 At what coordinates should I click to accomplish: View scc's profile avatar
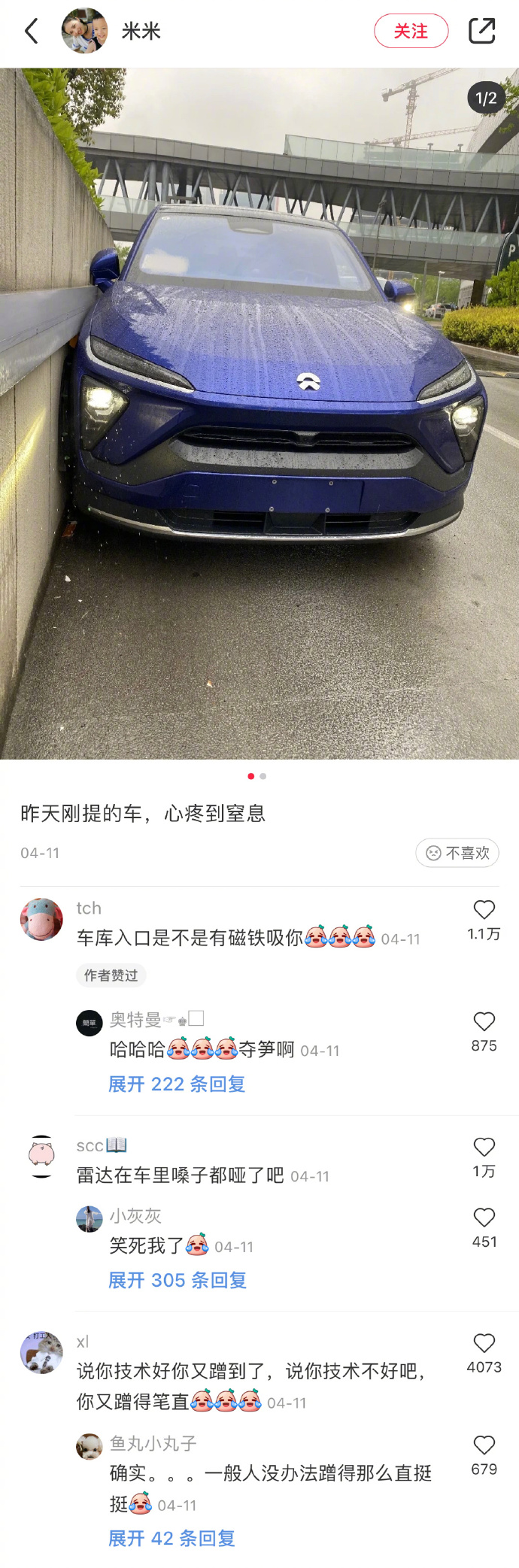41,1156
